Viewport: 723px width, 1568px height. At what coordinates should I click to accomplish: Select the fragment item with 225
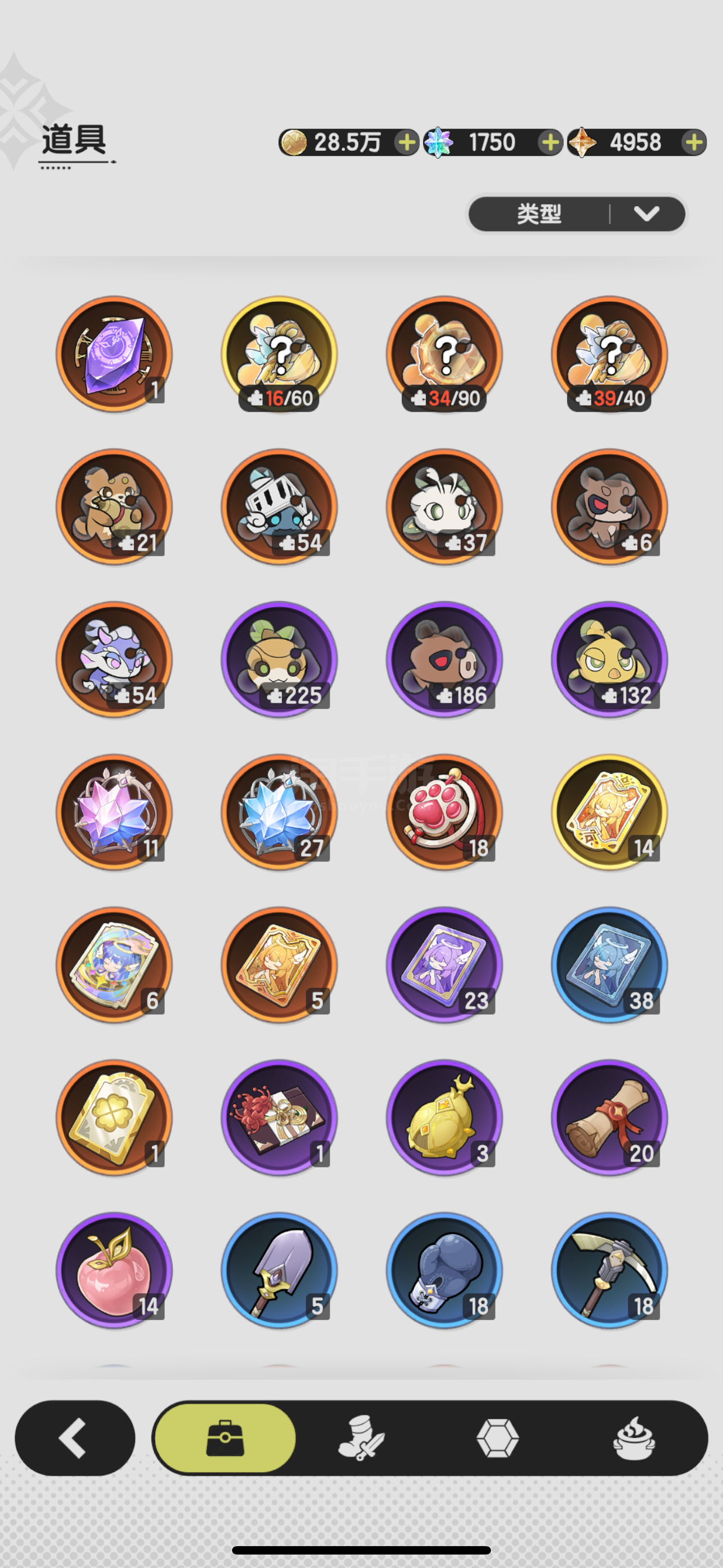279,660
